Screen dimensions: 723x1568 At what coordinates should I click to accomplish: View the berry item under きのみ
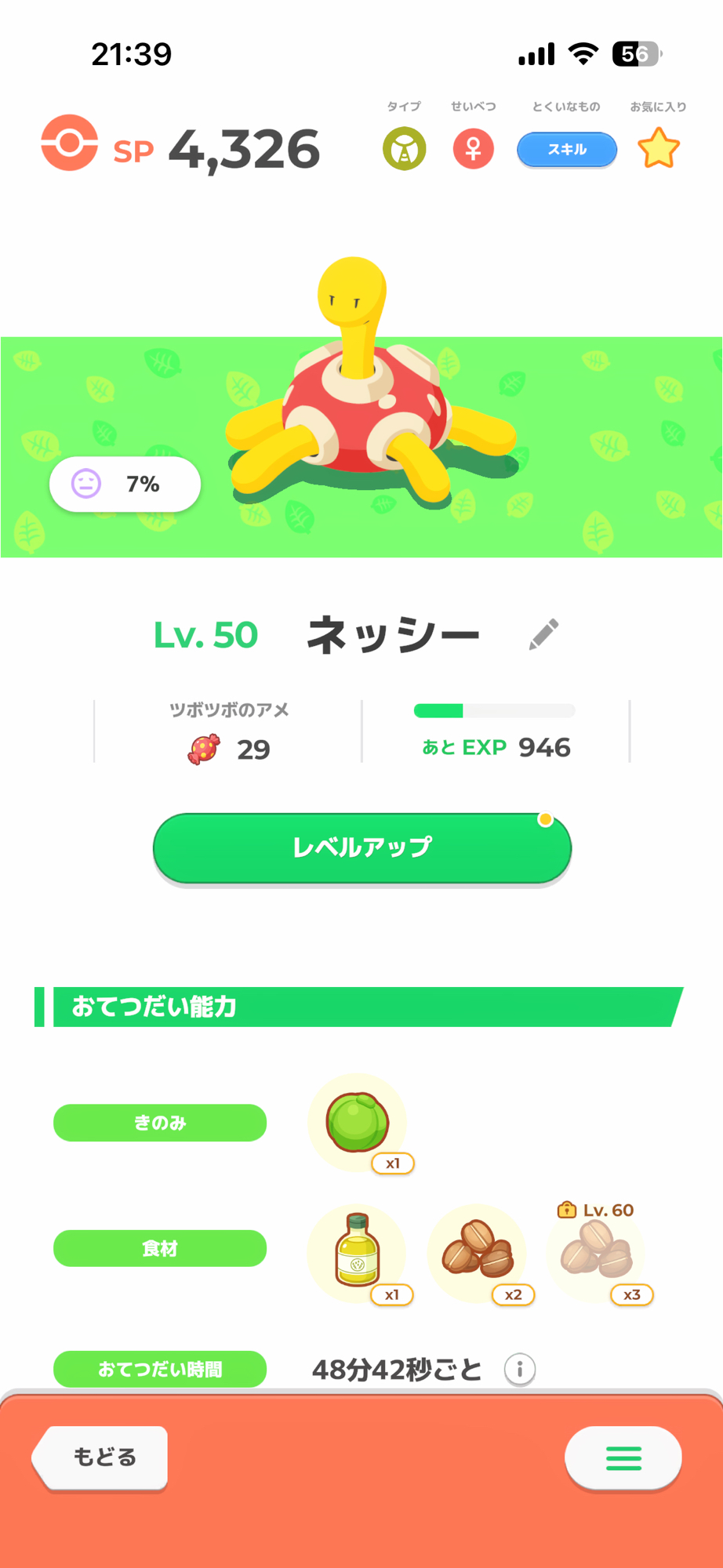358,1123
